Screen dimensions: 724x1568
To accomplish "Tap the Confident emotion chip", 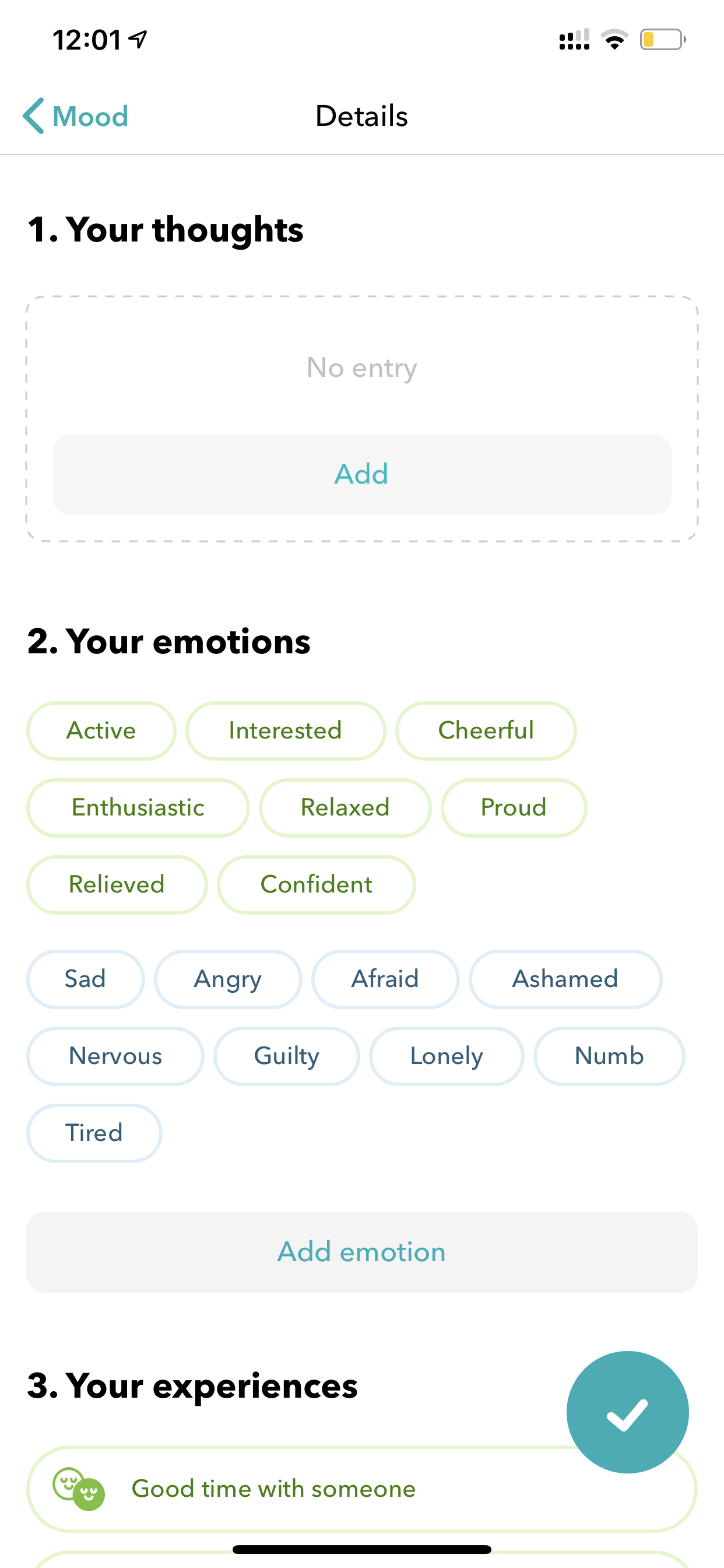I will (x=317, y=884).
